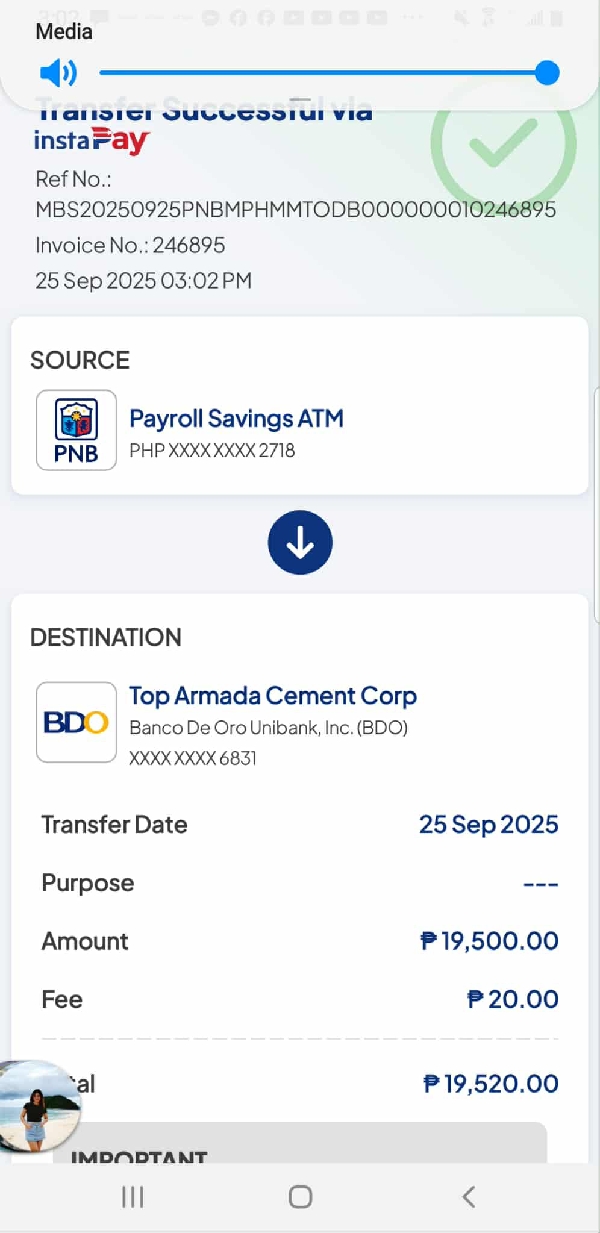Viewport: 600px width, 1233px height.
Task: Tap the Media volume slider track
Action: pos(320,73)
